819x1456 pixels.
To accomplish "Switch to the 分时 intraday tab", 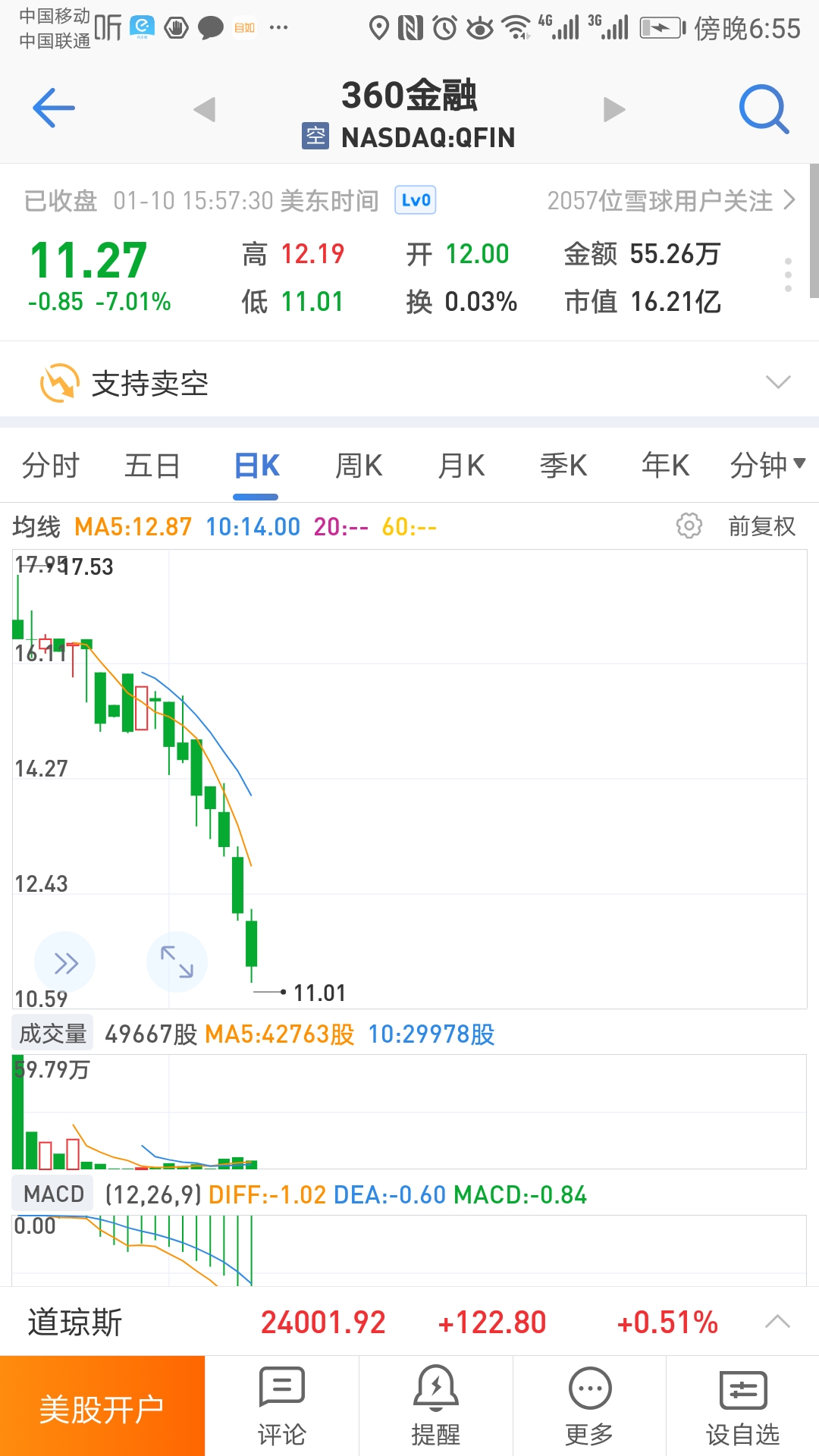I will tap(50, 466).
